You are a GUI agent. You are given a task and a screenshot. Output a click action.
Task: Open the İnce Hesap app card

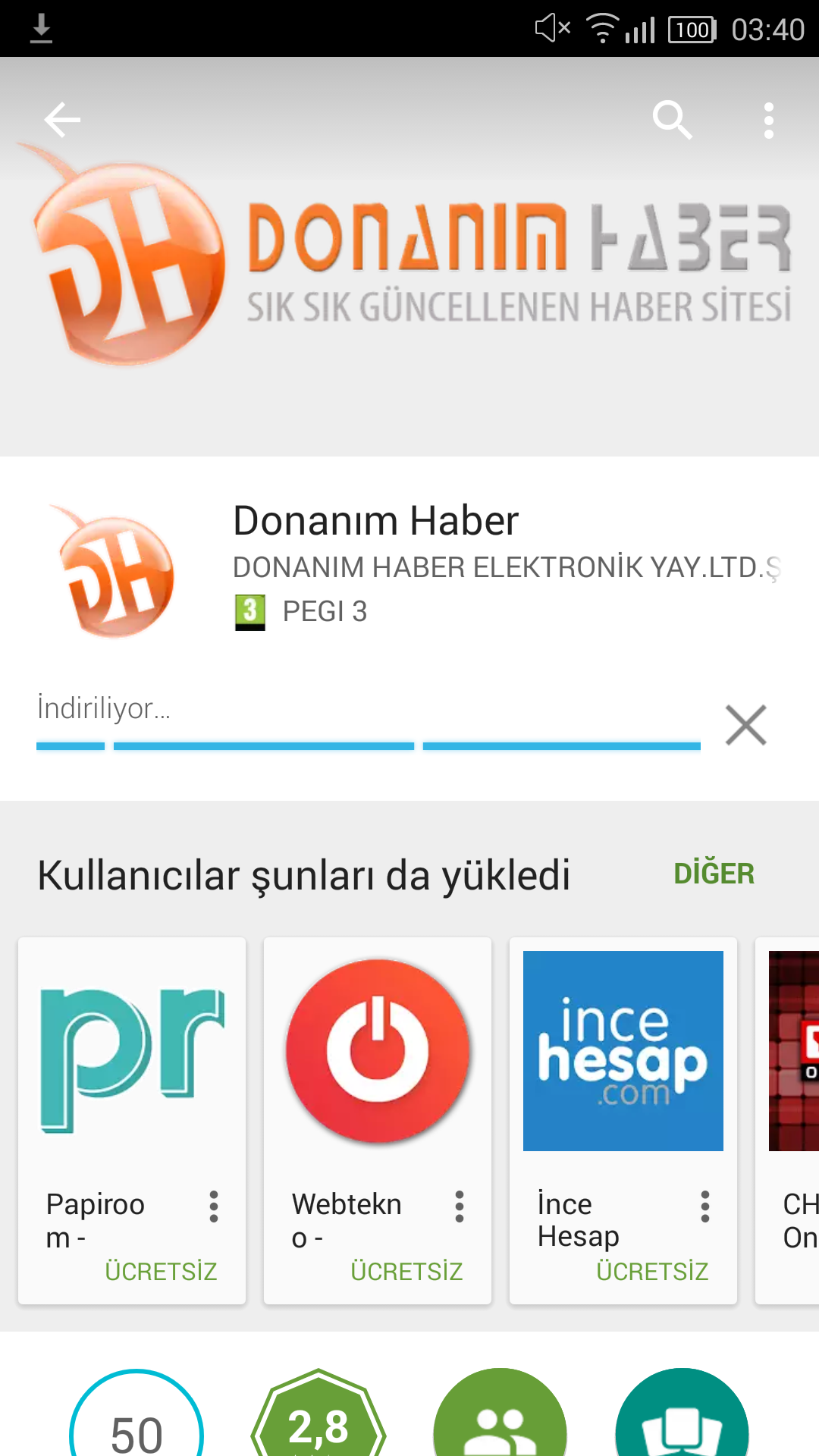[x=623, y=1062]
